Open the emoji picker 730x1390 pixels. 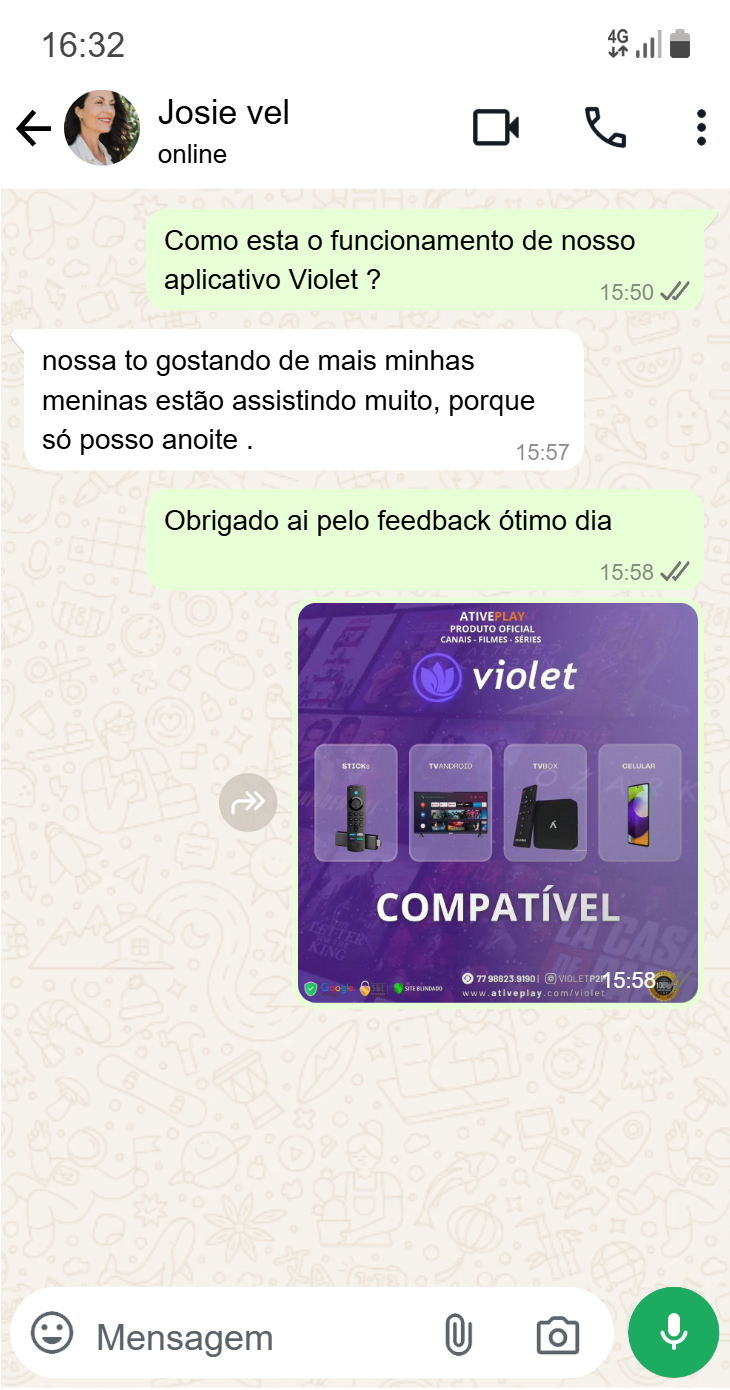pos(52,1334)
